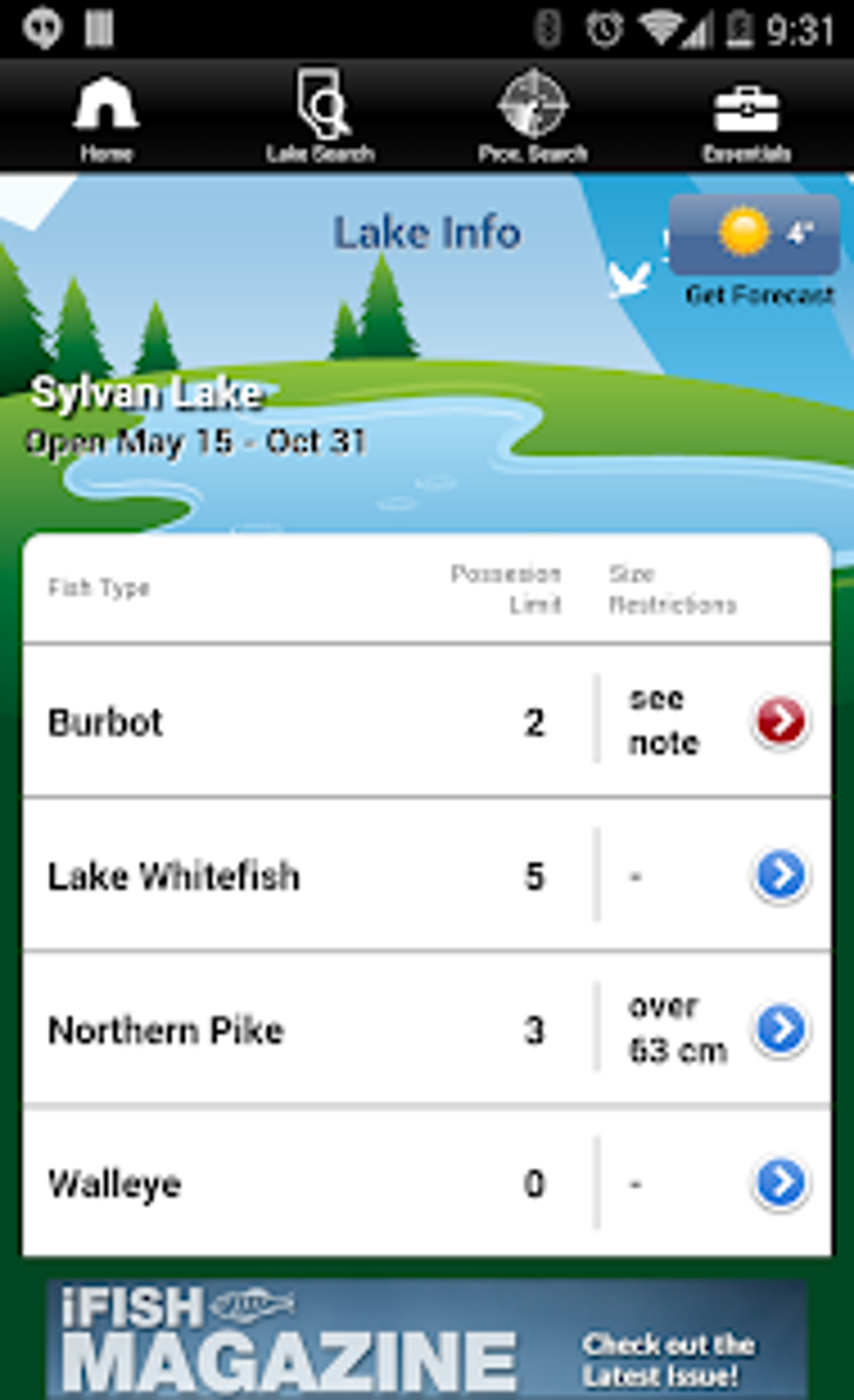This screenshot has width=854, height=1400.
Task: Open Lake Whitefish details arrow
Action: 780,875
